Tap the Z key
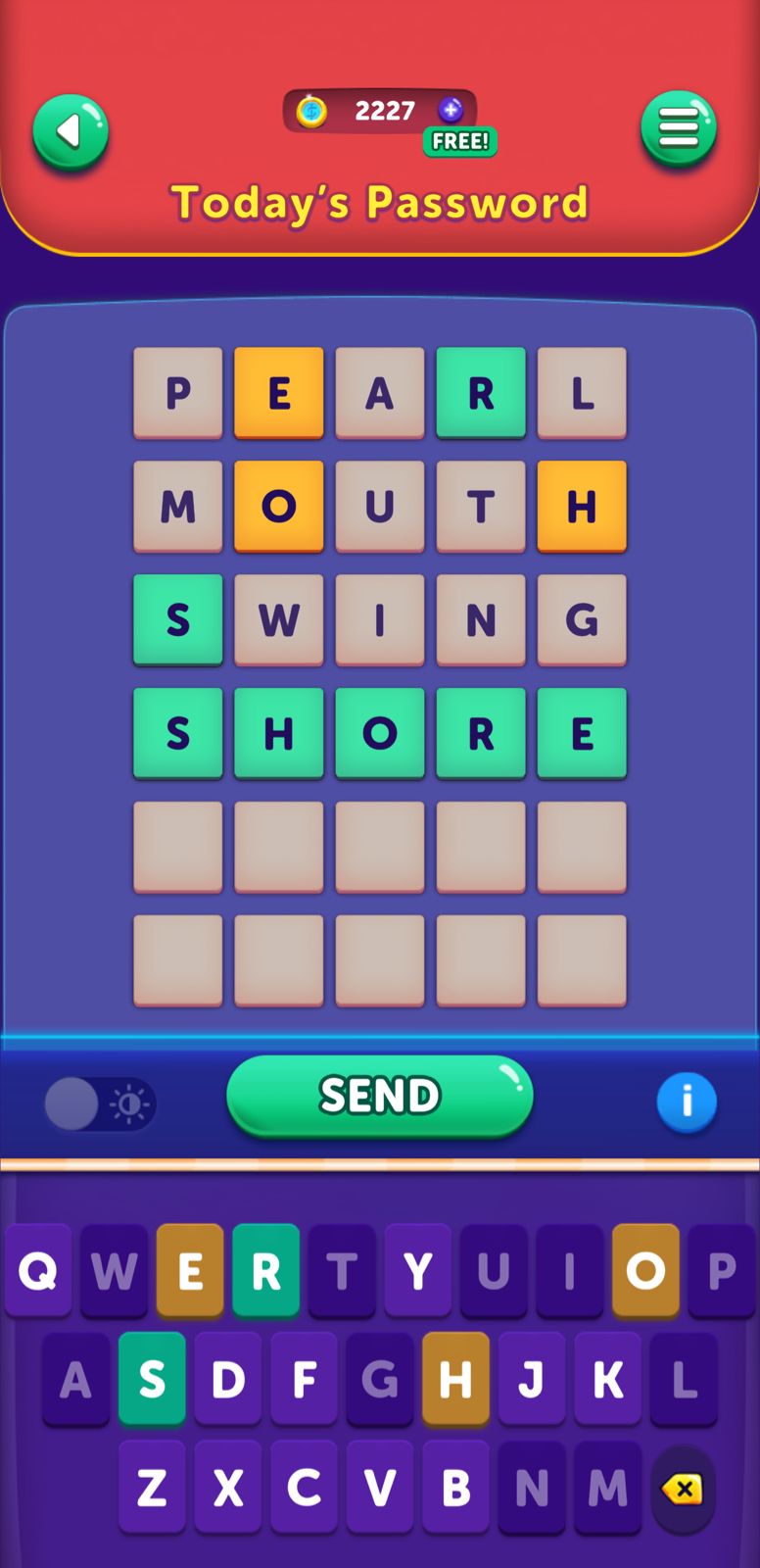 (152, 1488)
